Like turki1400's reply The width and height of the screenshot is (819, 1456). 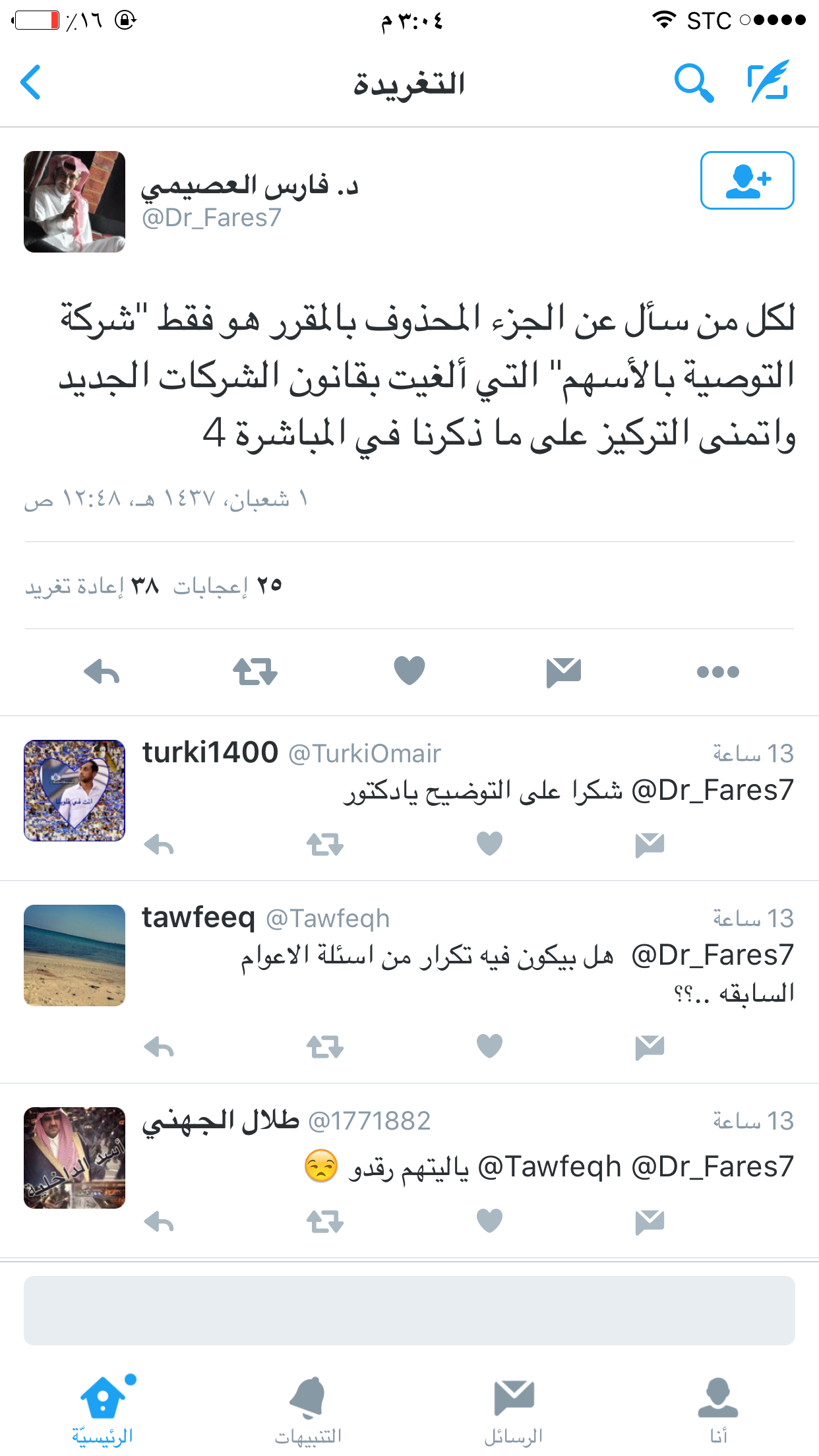click(490, 843)
